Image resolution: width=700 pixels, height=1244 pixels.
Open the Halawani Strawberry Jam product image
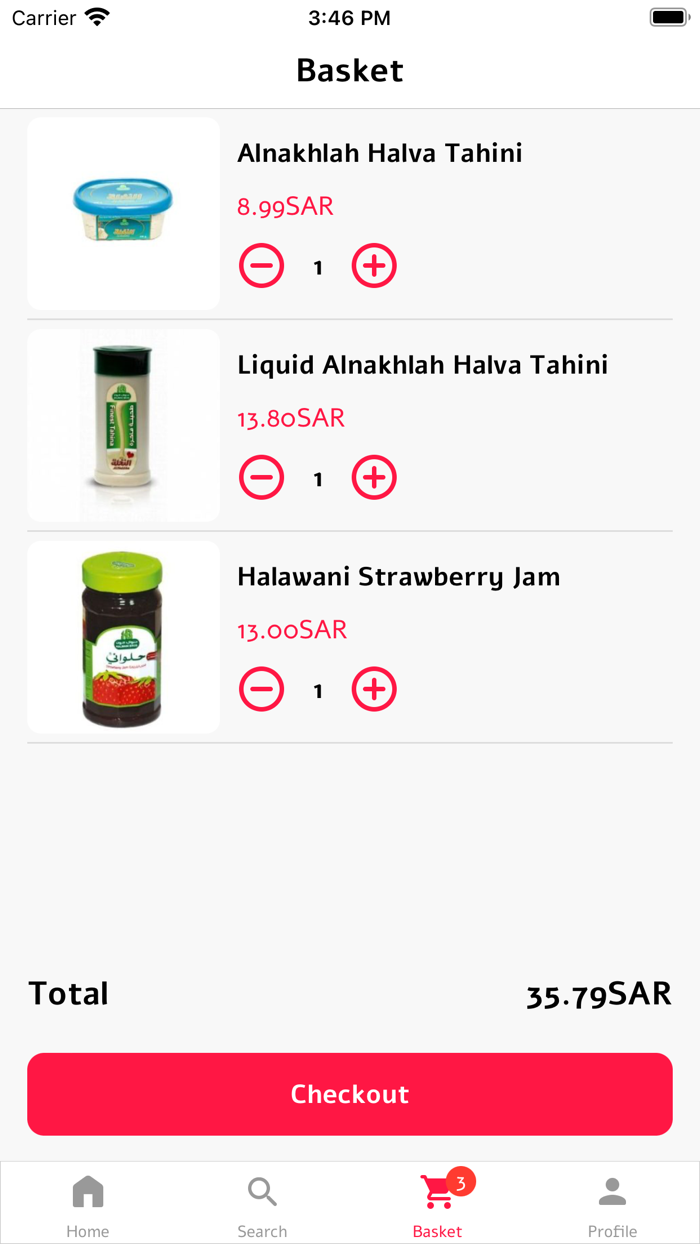point(123,638)
